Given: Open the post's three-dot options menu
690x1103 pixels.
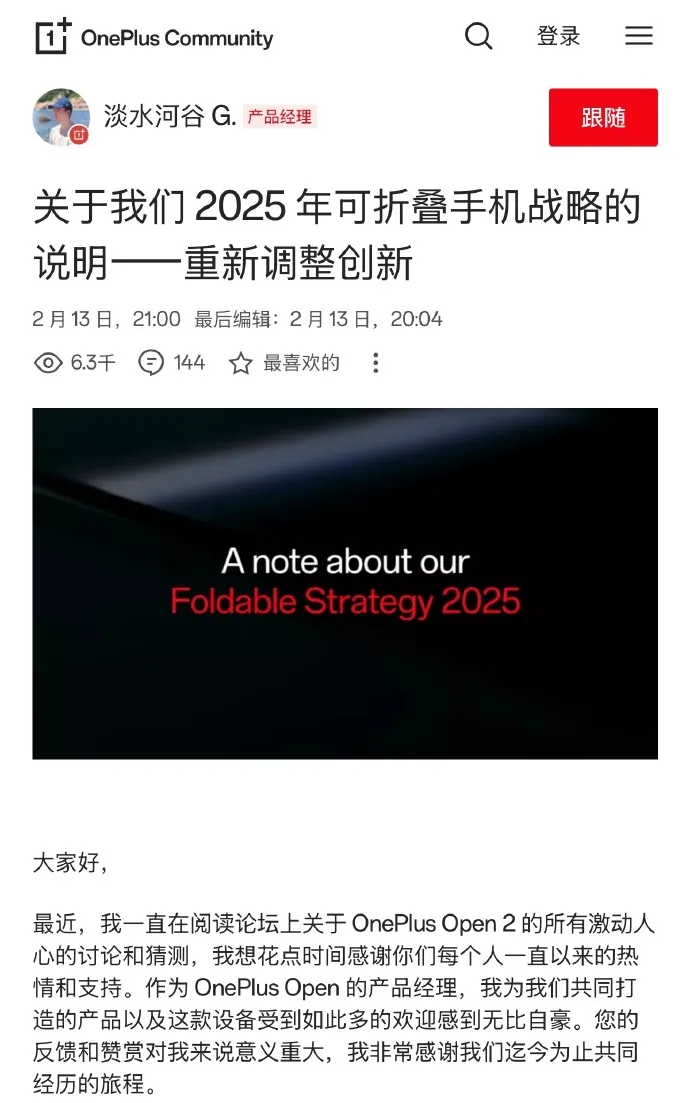Looking at the screenshot, I should coord(375,363).
